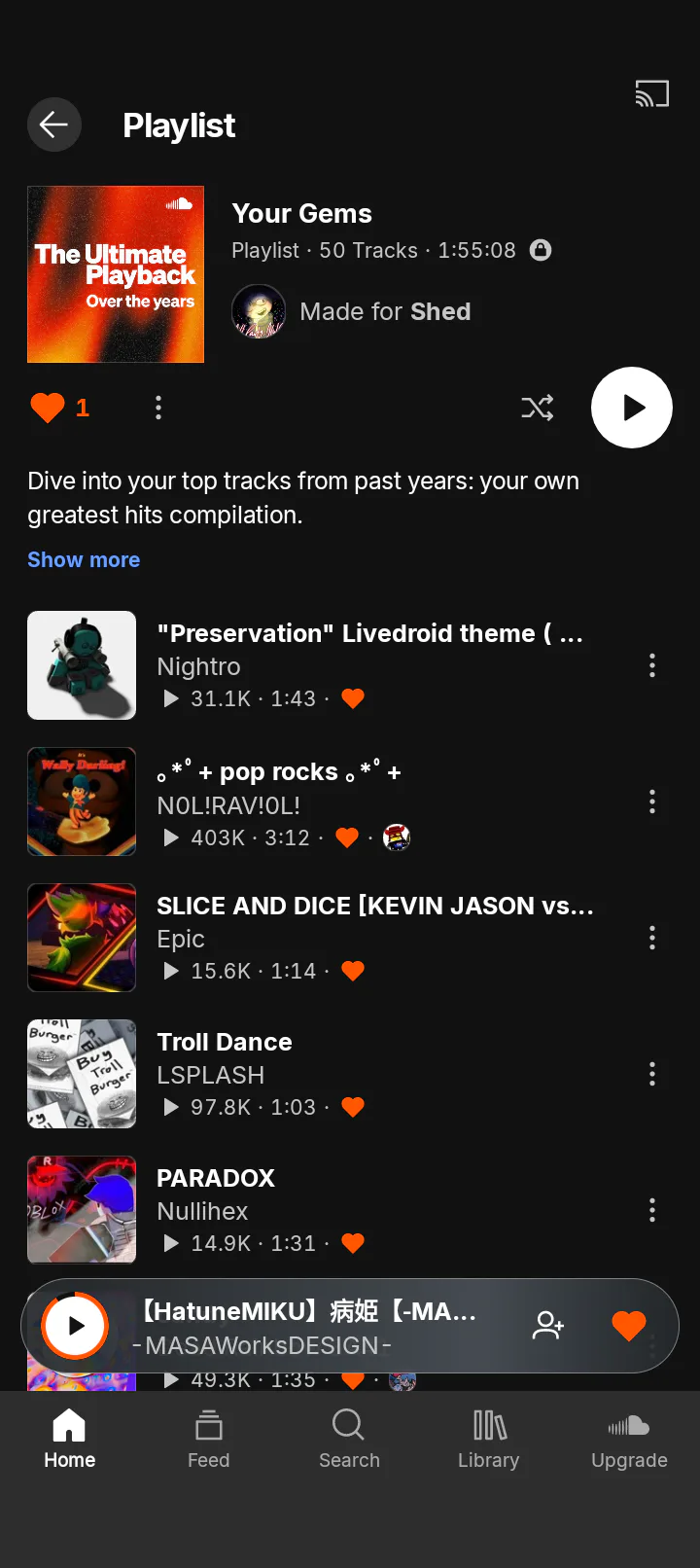Switch to the Library tab
Screen dimensions: 700x1568
(489, 1440)
